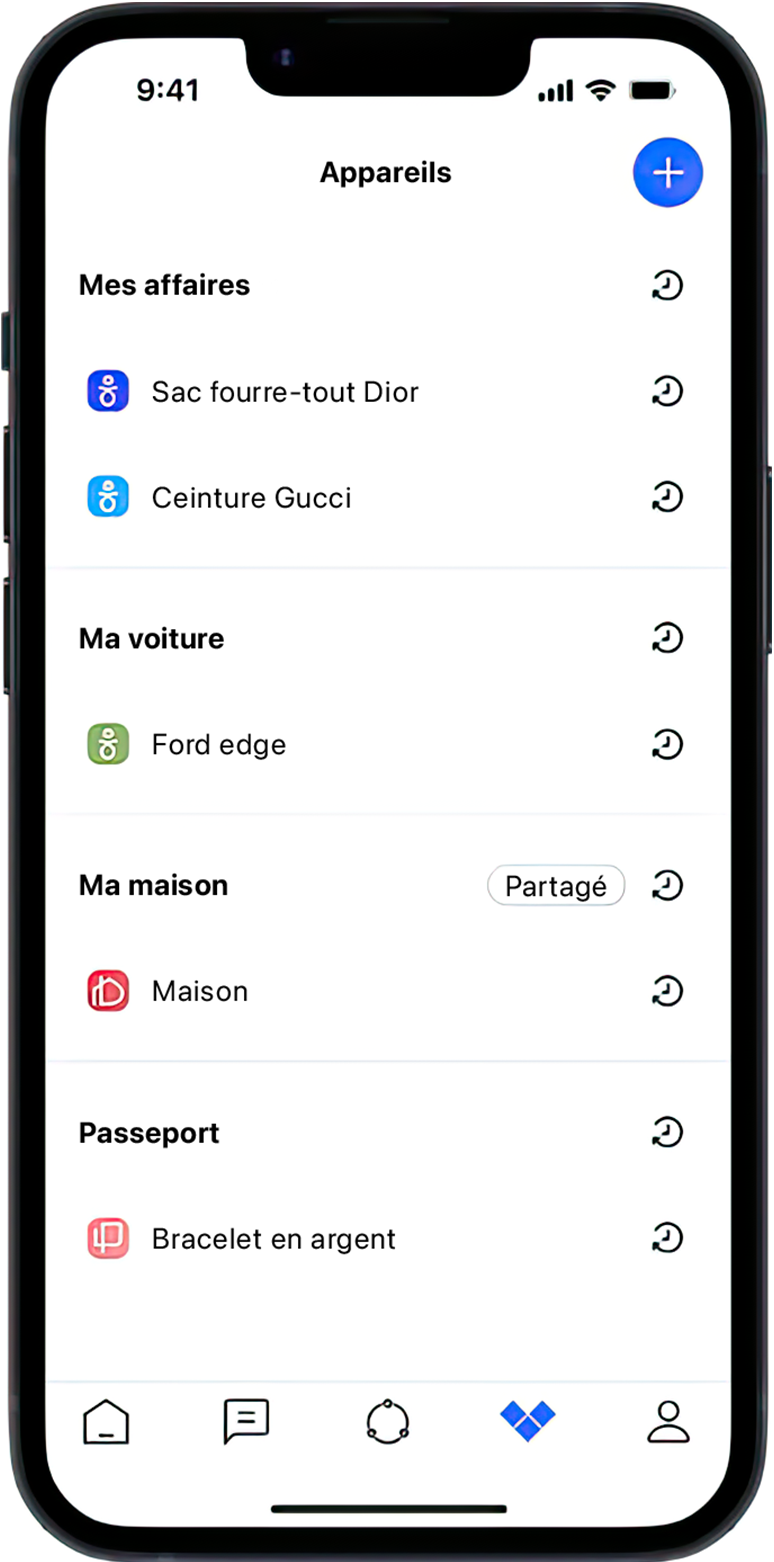Show history for Maison

pos(667,992)
